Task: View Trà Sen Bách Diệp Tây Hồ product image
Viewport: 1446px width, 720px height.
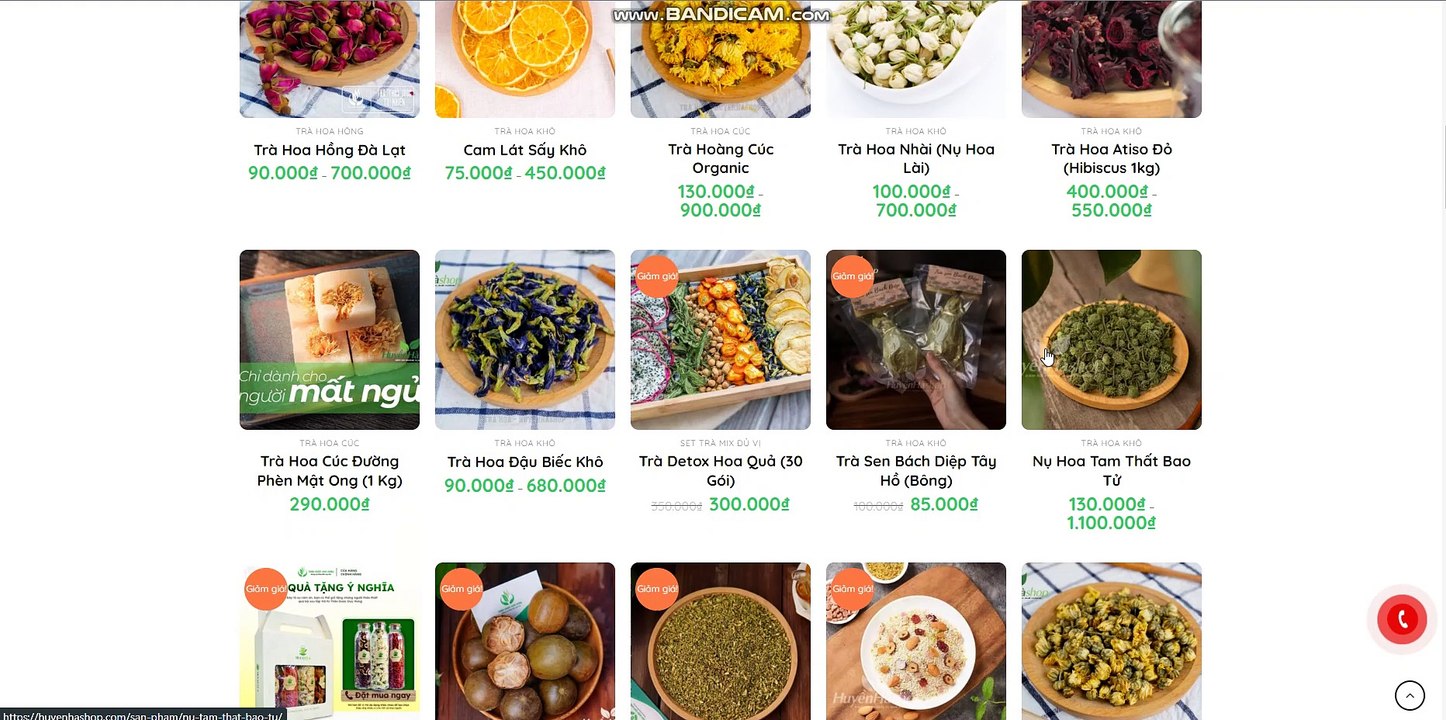Action: pos(916,340)
